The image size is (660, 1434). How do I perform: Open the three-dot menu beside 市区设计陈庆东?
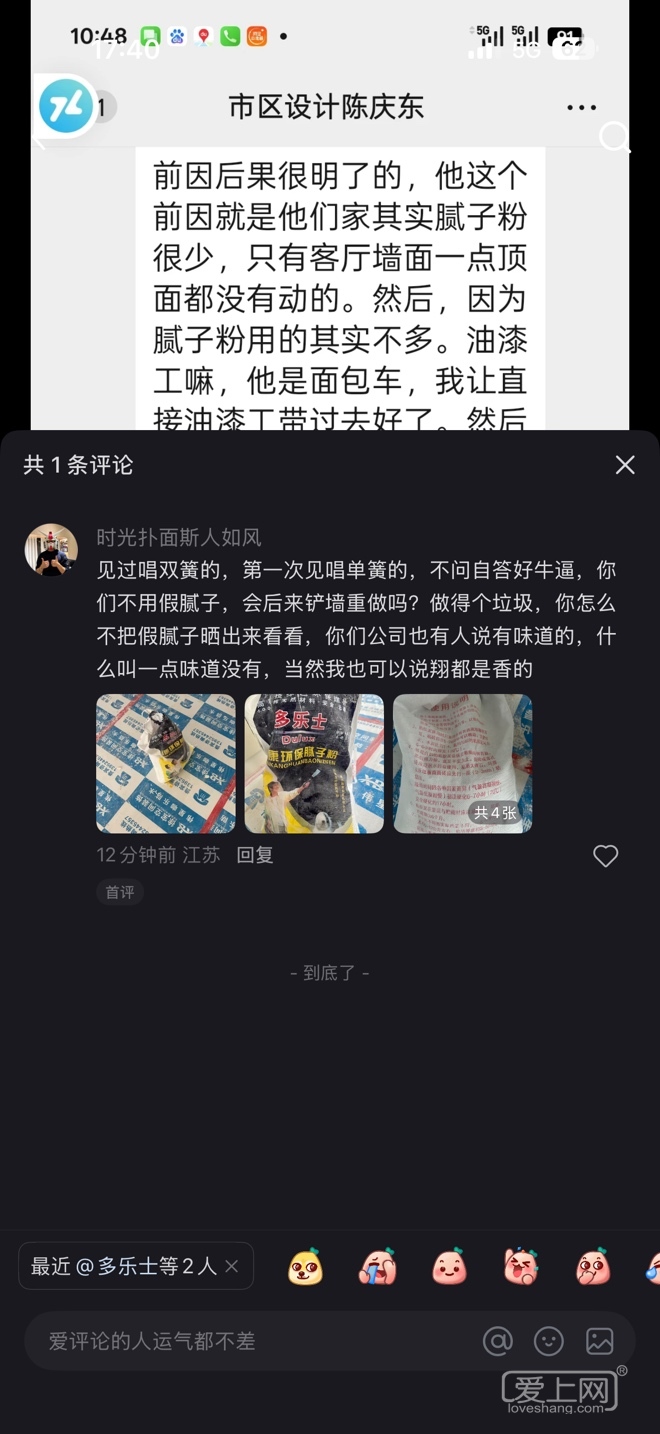(x=582, y=108)
